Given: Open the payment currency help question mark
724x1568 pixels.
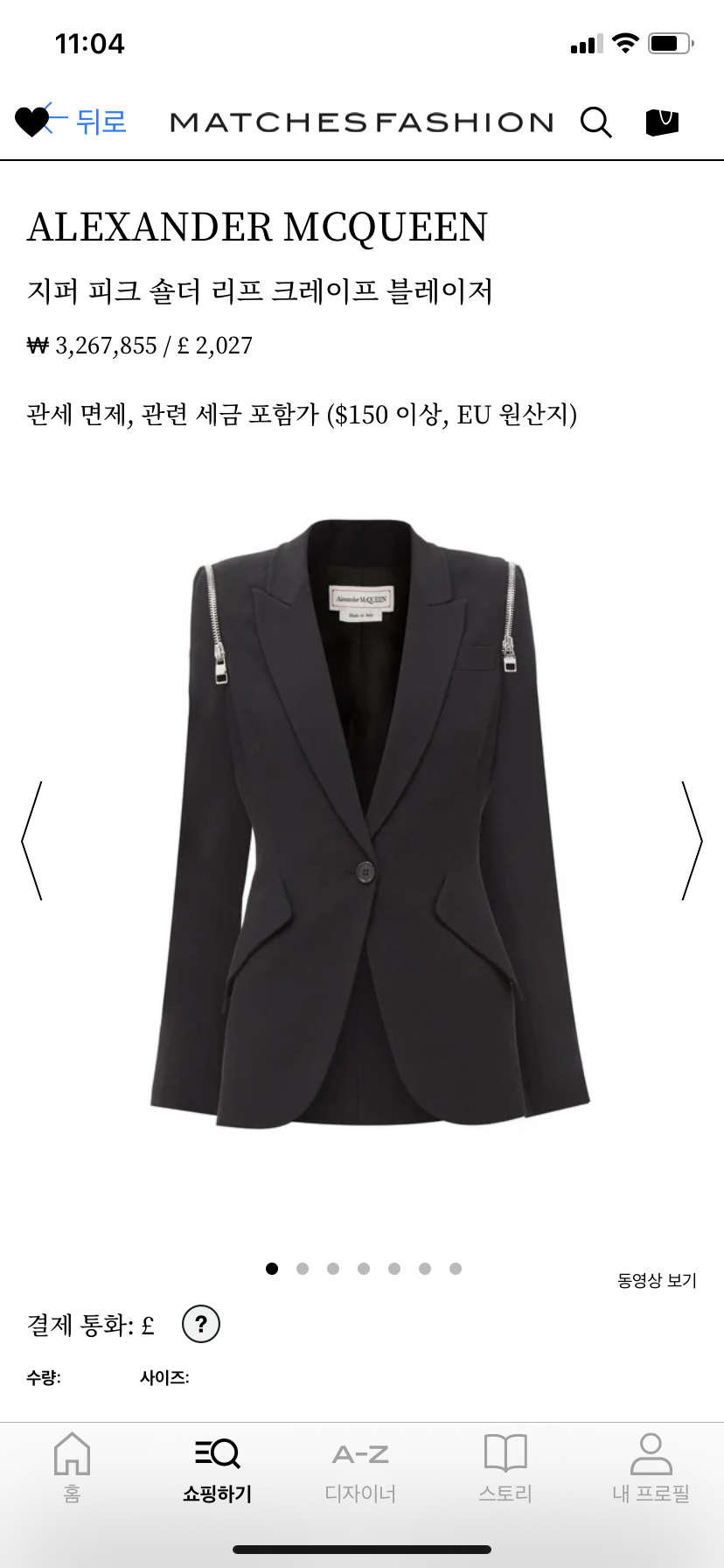Looking at the screenshot, I should pos(200,1324).
